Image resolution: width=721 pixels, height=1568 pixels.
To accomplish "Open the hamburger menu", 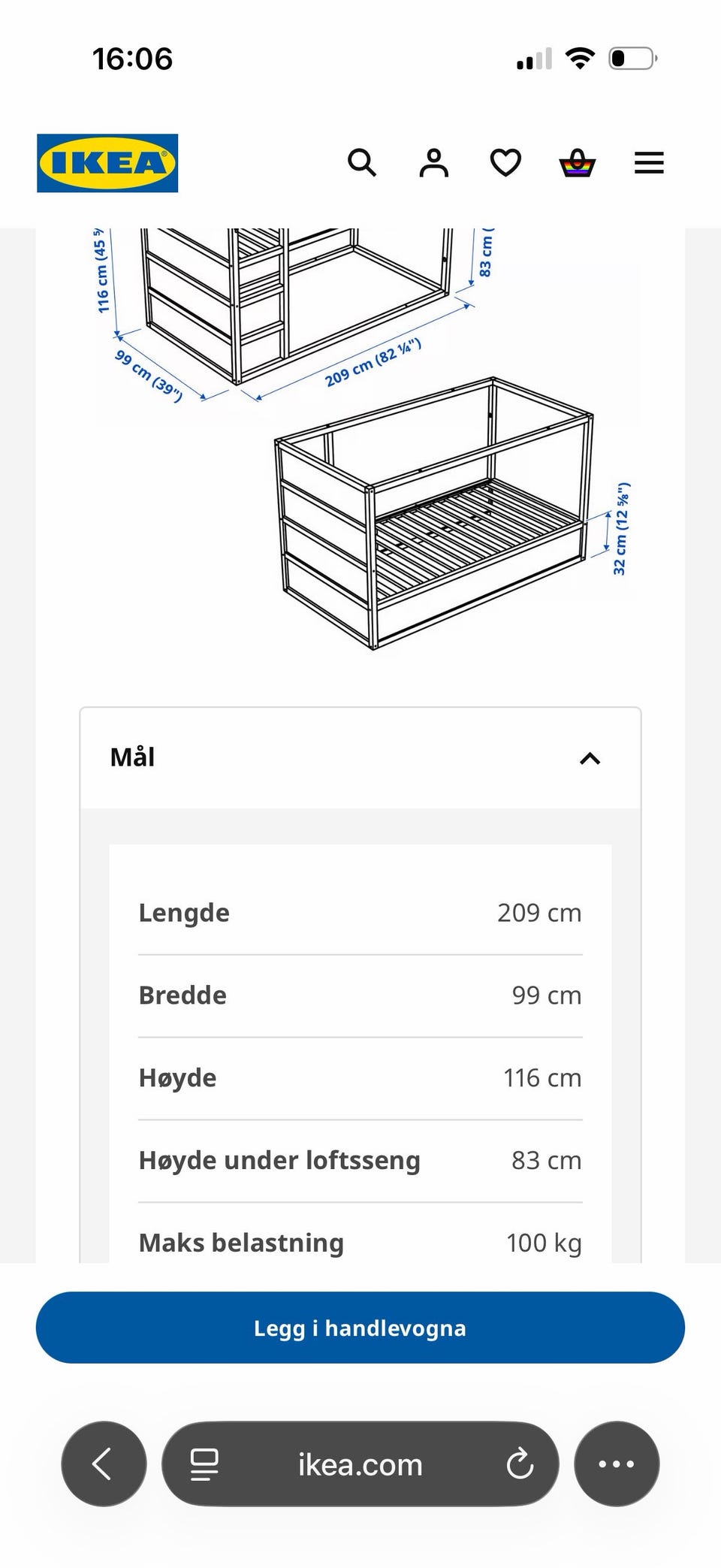I will tap(649, 162).
